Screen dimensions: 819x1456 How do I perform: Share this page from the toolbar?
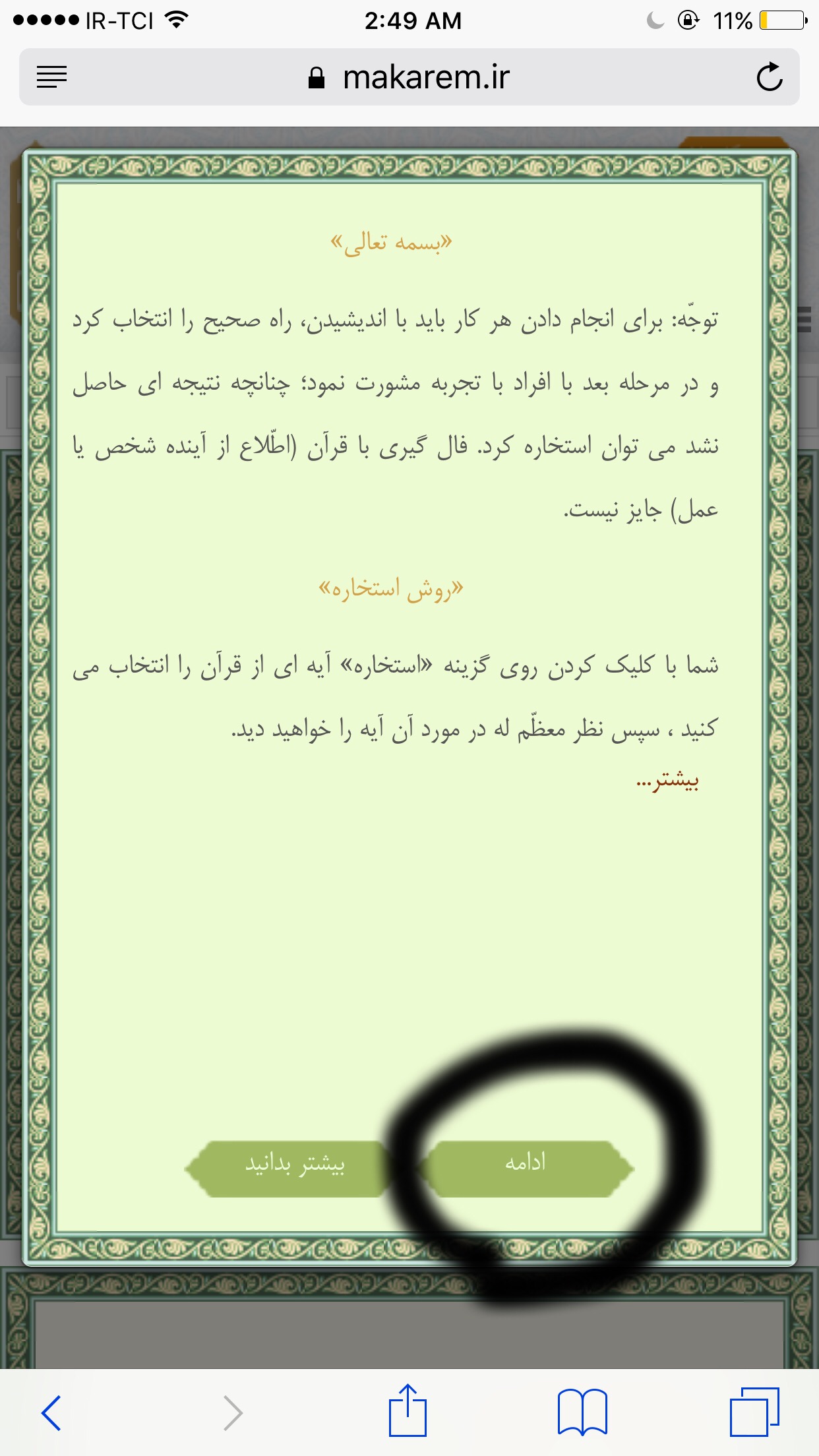click(408, 1411)
